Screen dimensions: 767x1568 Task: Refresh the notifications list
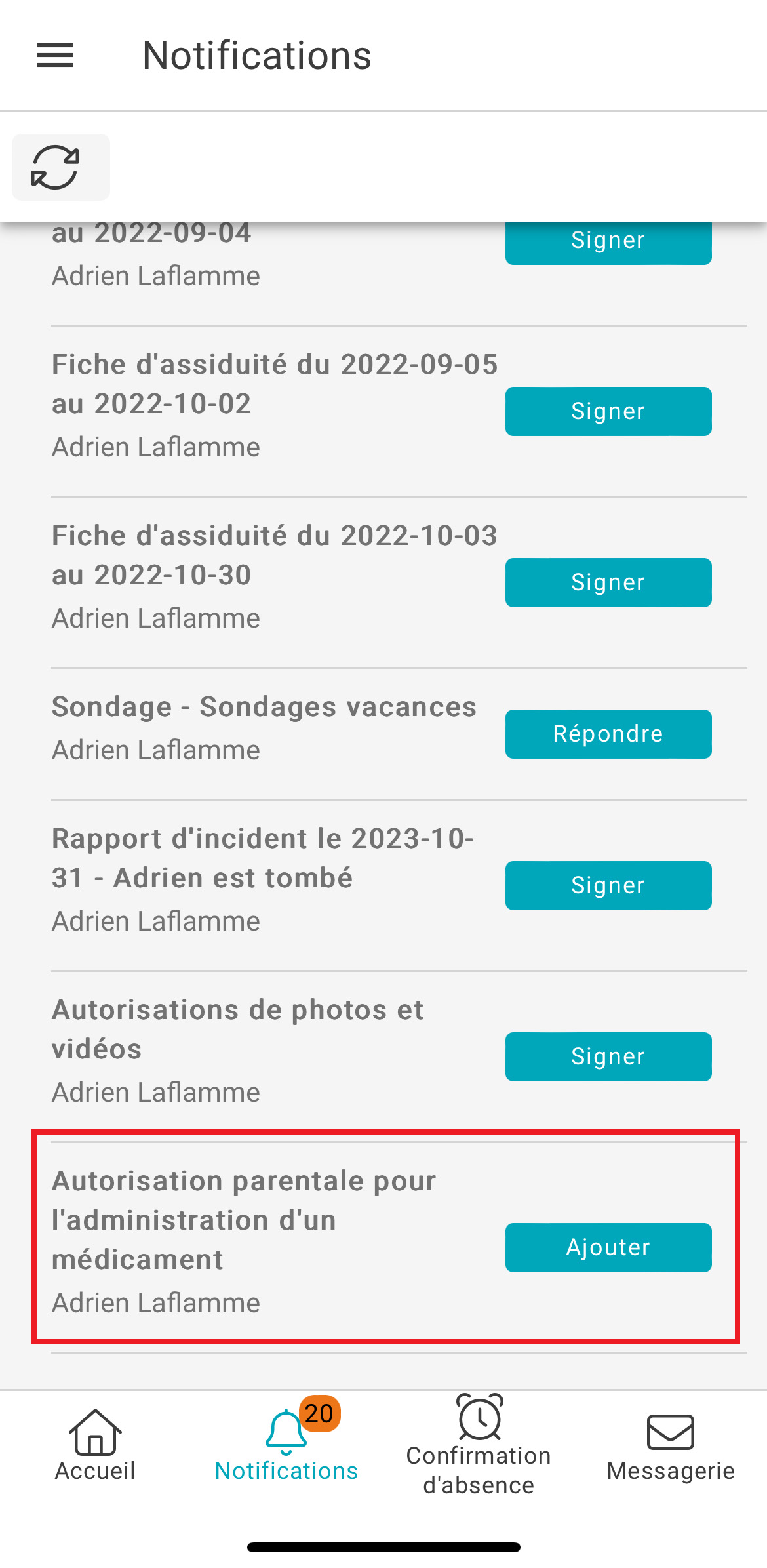61,167
